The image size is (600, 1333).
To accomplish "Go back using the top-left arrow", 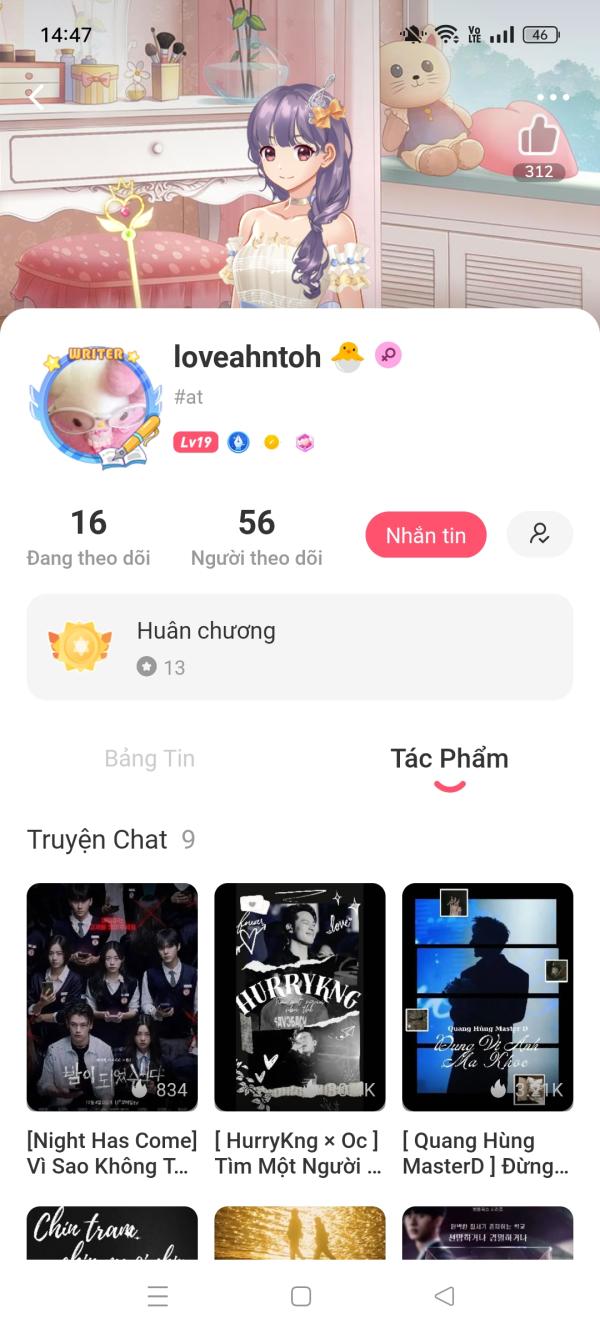I will click(x=37, y=97).
